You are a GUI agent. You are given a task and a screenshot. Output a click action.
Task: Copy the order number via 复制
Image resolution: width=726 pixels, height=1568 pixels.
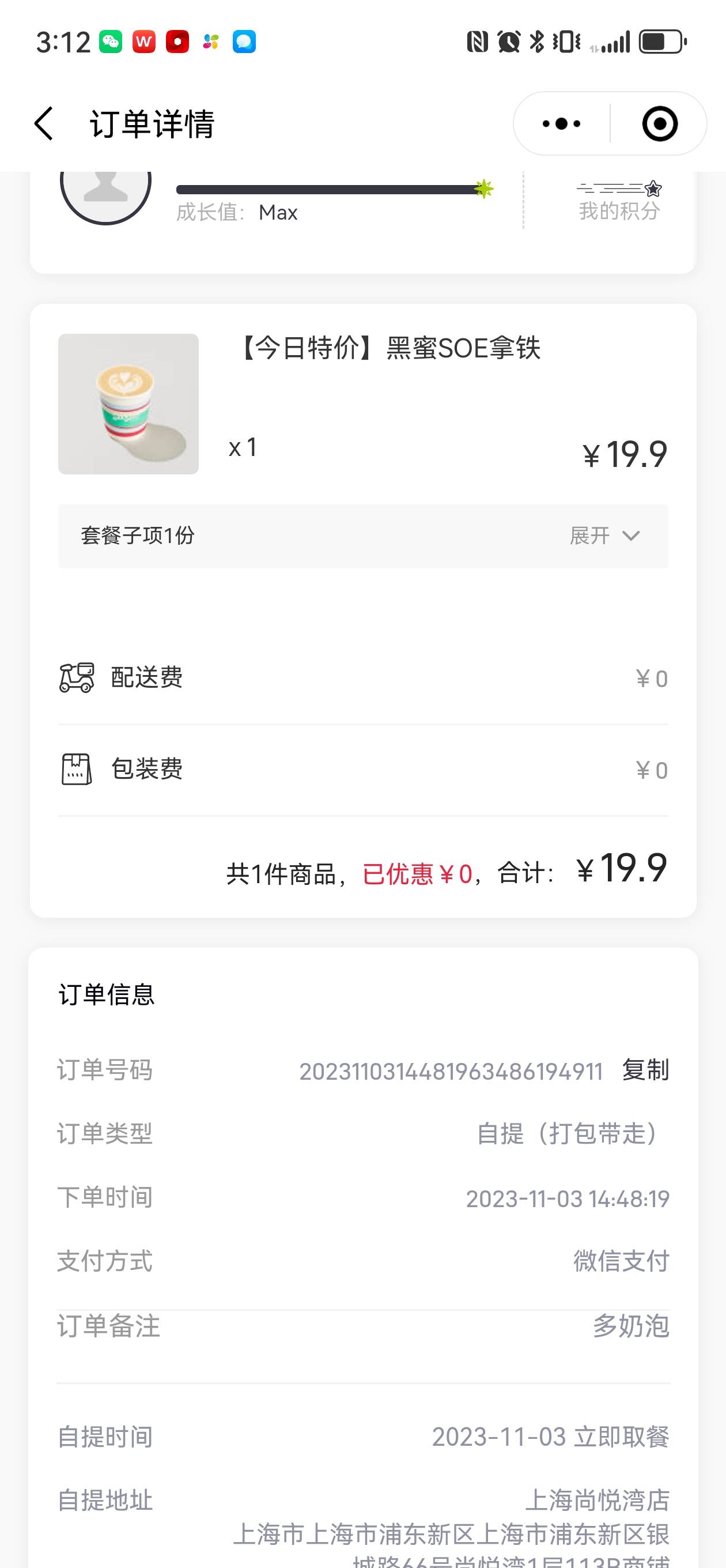(x=645, y=1069)
